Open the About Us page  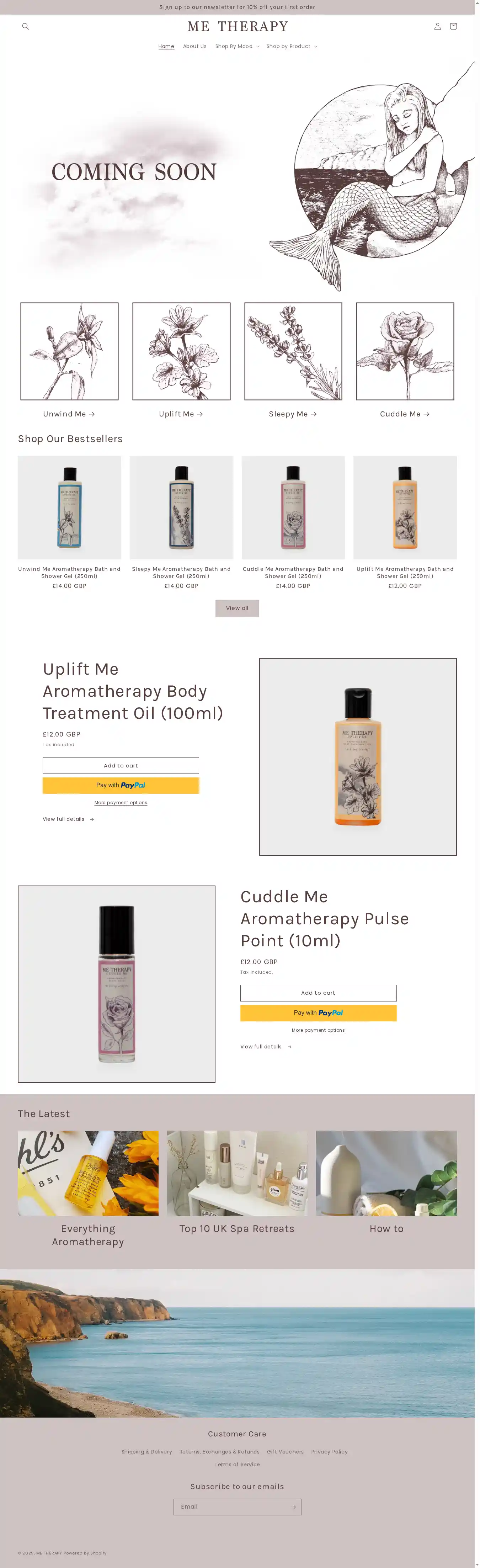[x=195, y=46]
